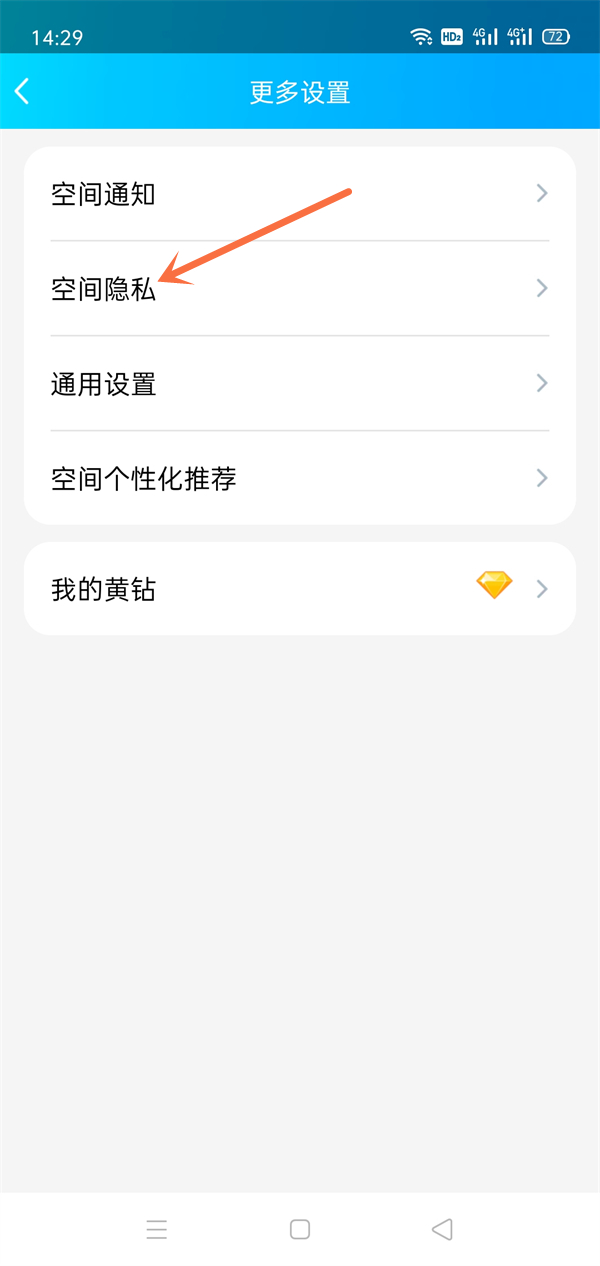Open recent apps from navigation bar
The image size is (600, 1266).
tap(157, 1229)
